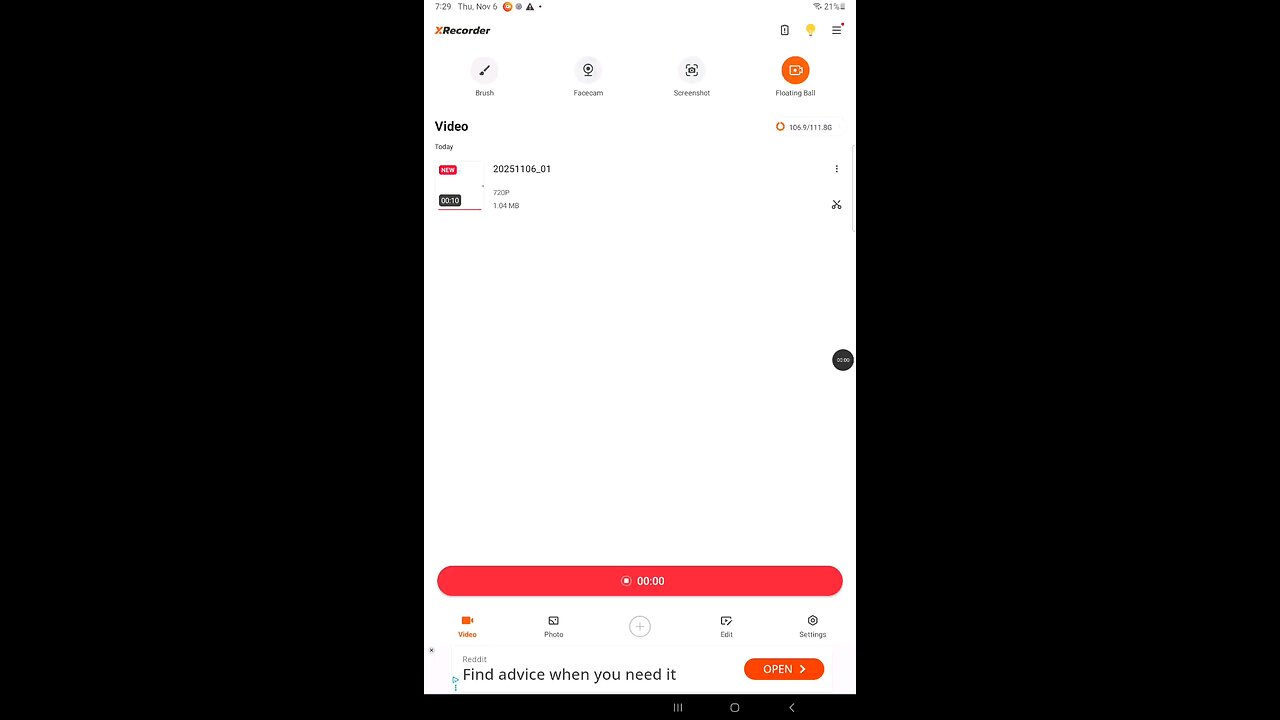Tap the floating recording timer ball
The width and height of the screenshot is (1280, 720).
click(843, 360)
